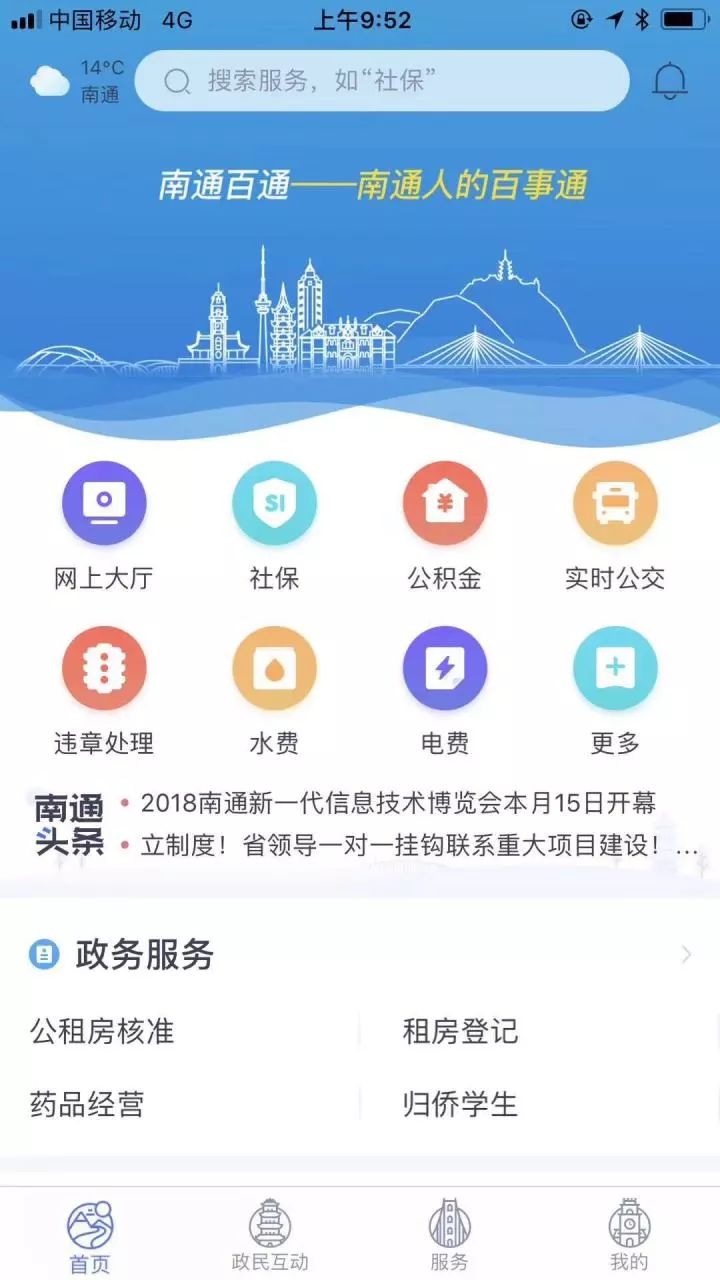The width and height of the screenshot is (720, 1280).
Task: Open the 政务服务 section blue document icon
Action: pyautogui.click(x=42, y=955)
